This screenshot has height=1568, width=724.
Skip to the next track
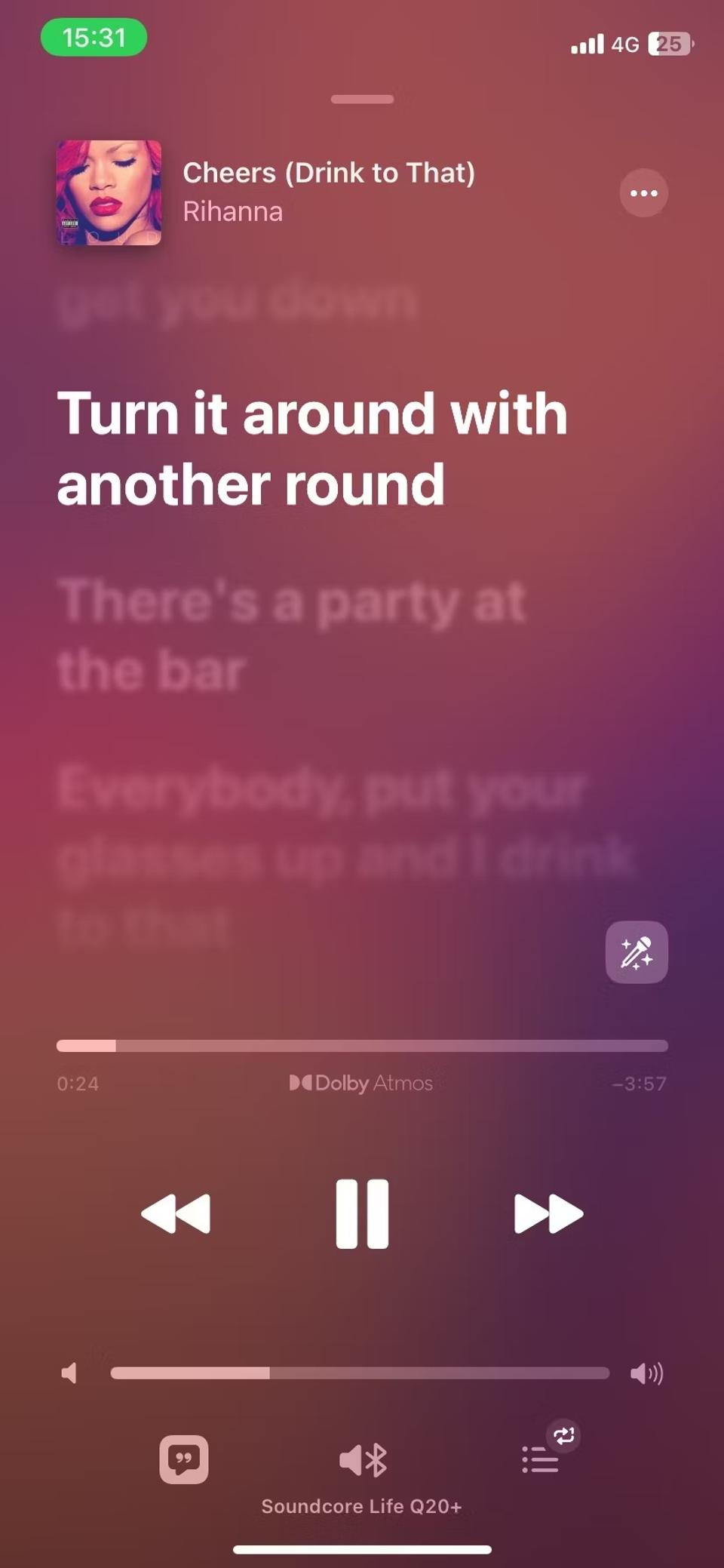548,1213
